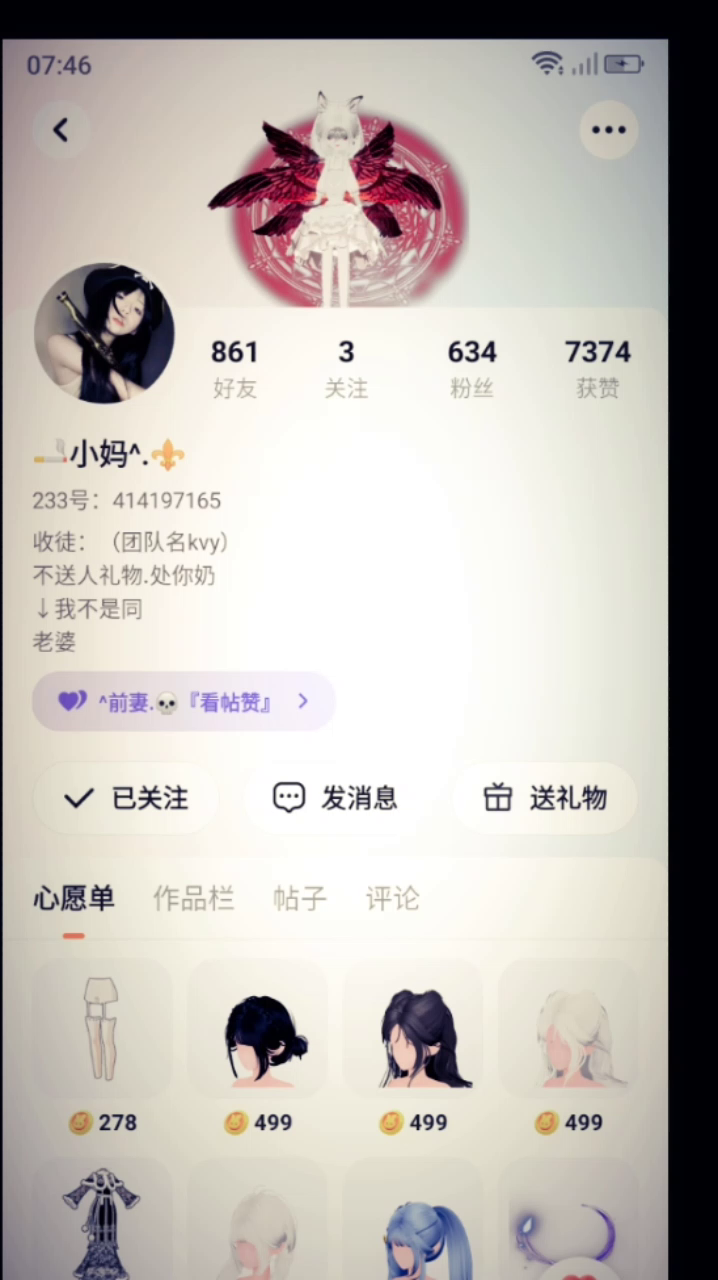This screenshot has width=718, height=1280.
Task: Open the 278-coin leggings wishlist item
Action: [102, 1030]
